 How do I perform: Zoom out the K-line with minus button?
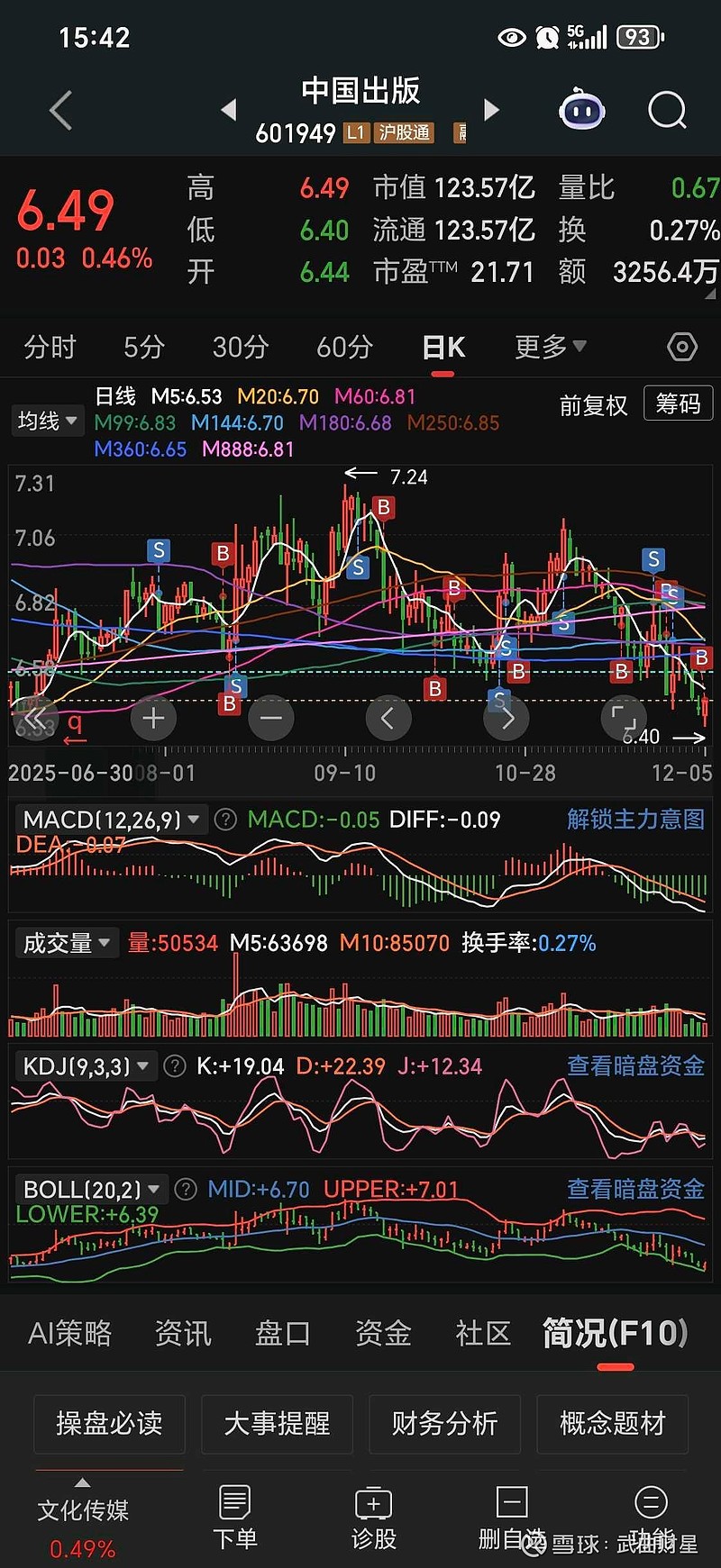tap(271, 718)
